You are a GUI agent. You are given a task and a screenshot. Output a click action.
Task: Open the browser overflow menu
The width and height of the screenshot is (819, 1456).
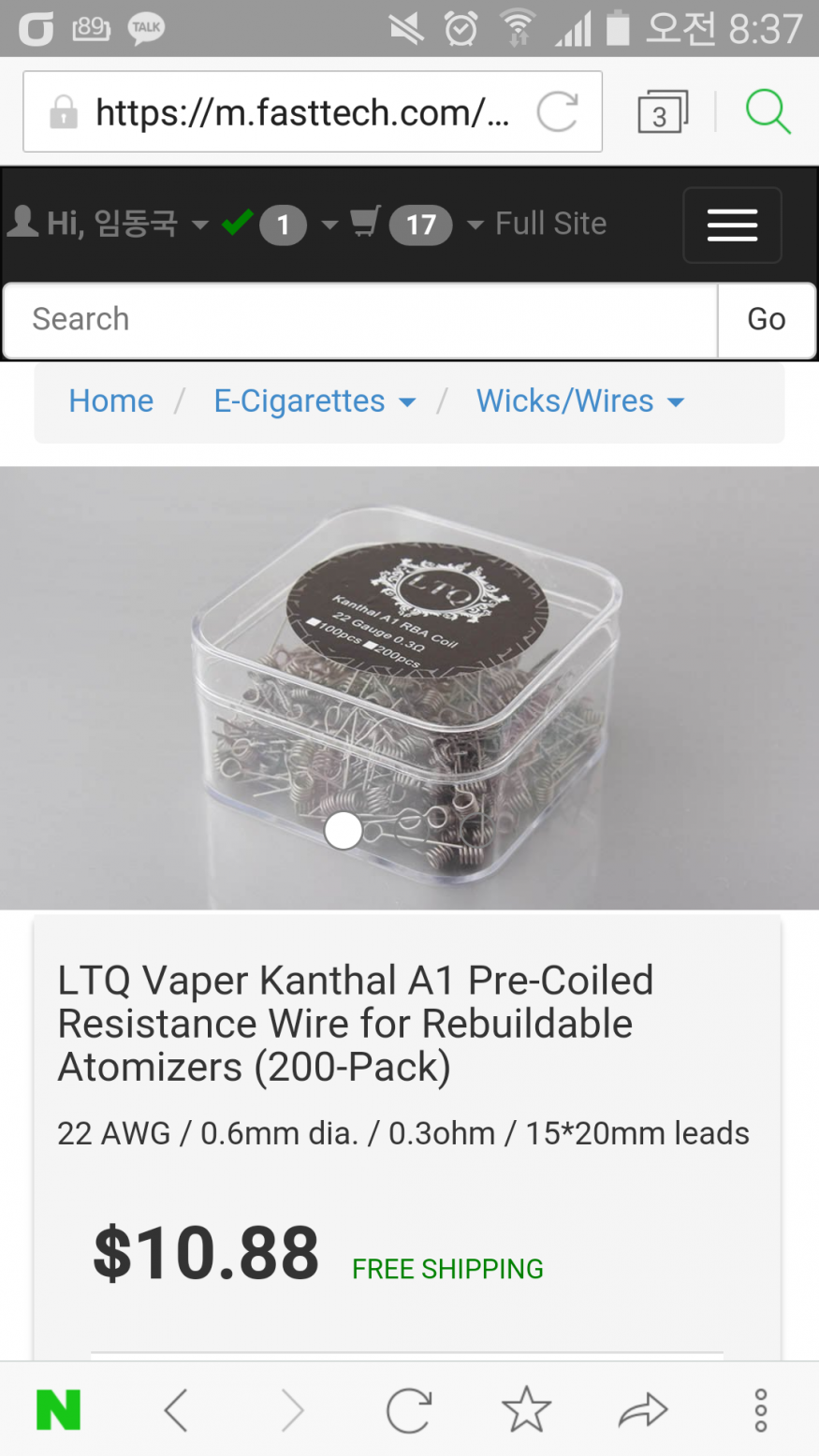click(760, 1409)
